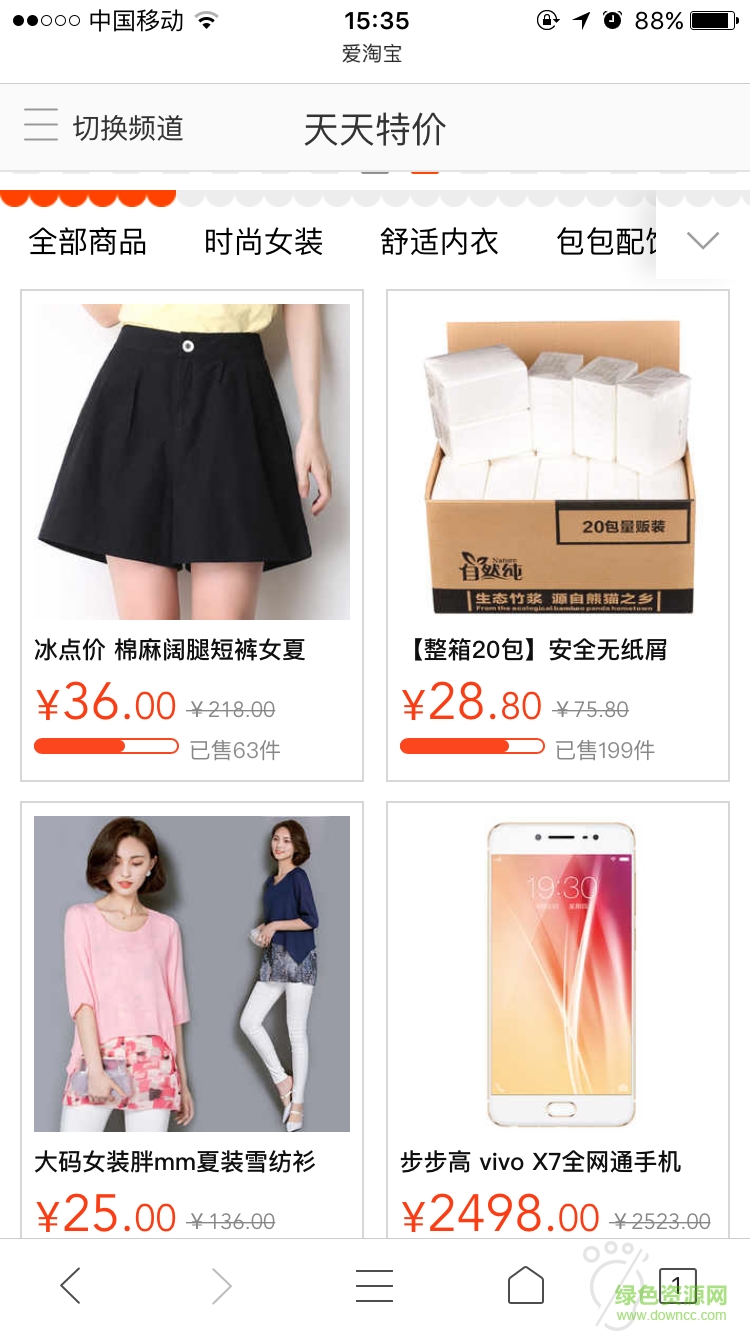This screenshot has width=750, height=1334.
Task: Switch to the 时尚女装 category tab
Action: pos(262,240)
